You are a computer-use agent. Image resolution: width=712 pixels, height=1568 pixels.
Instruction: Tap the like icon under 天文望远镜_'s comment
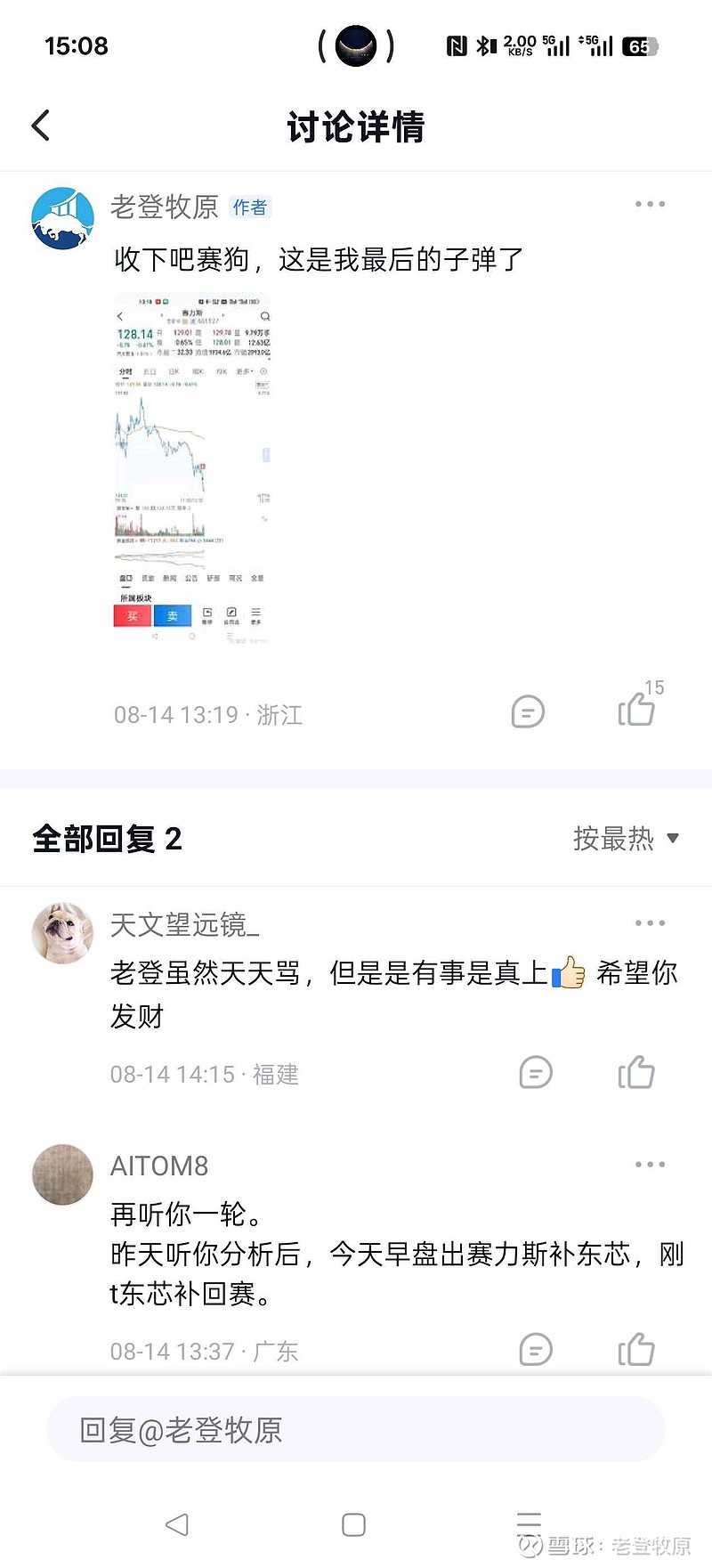(636, 1072)
